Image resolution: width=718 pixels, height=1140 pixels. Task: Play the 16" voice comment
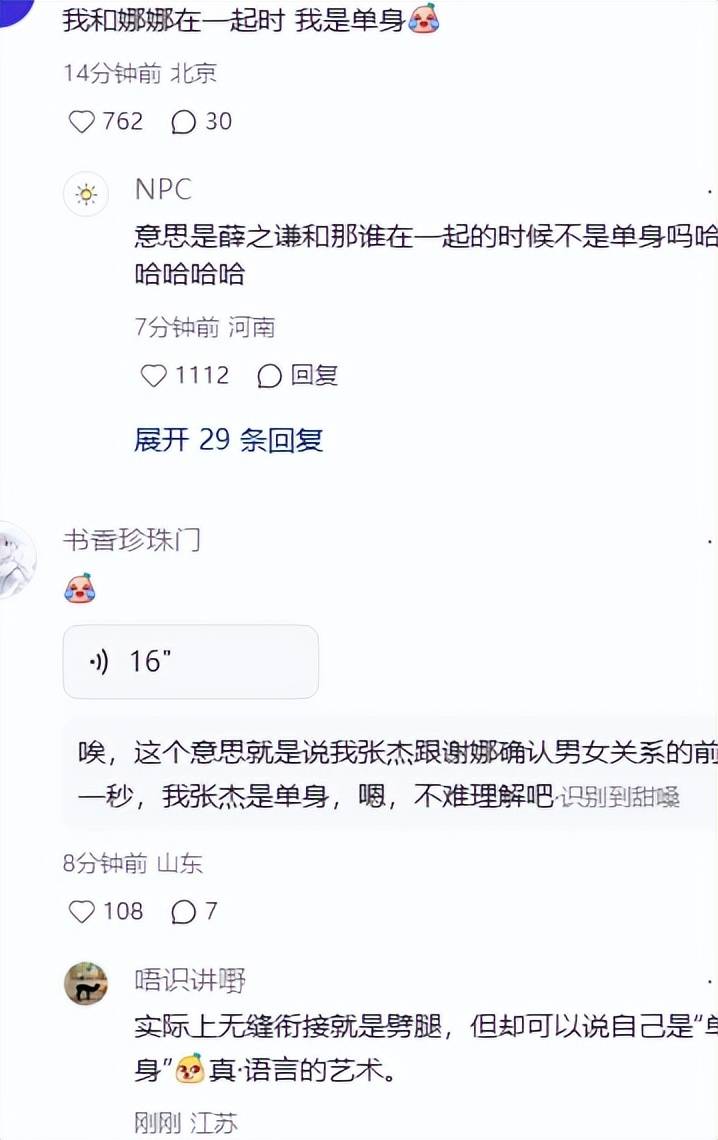click(190, 661)
